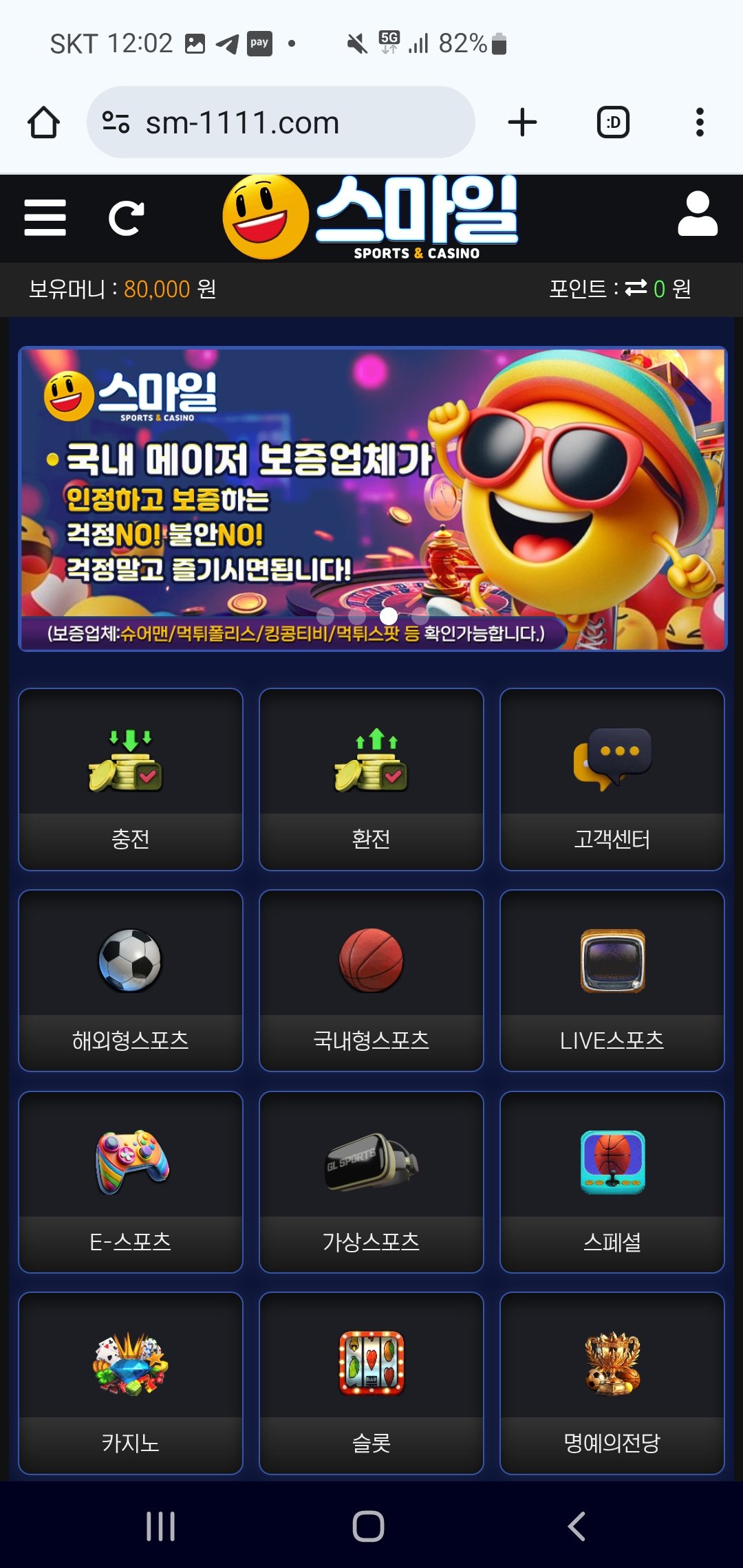Open the 명예의전당 hall of fame
The width and height of the screenshot is (743, 1568).
pos(612,1383)
